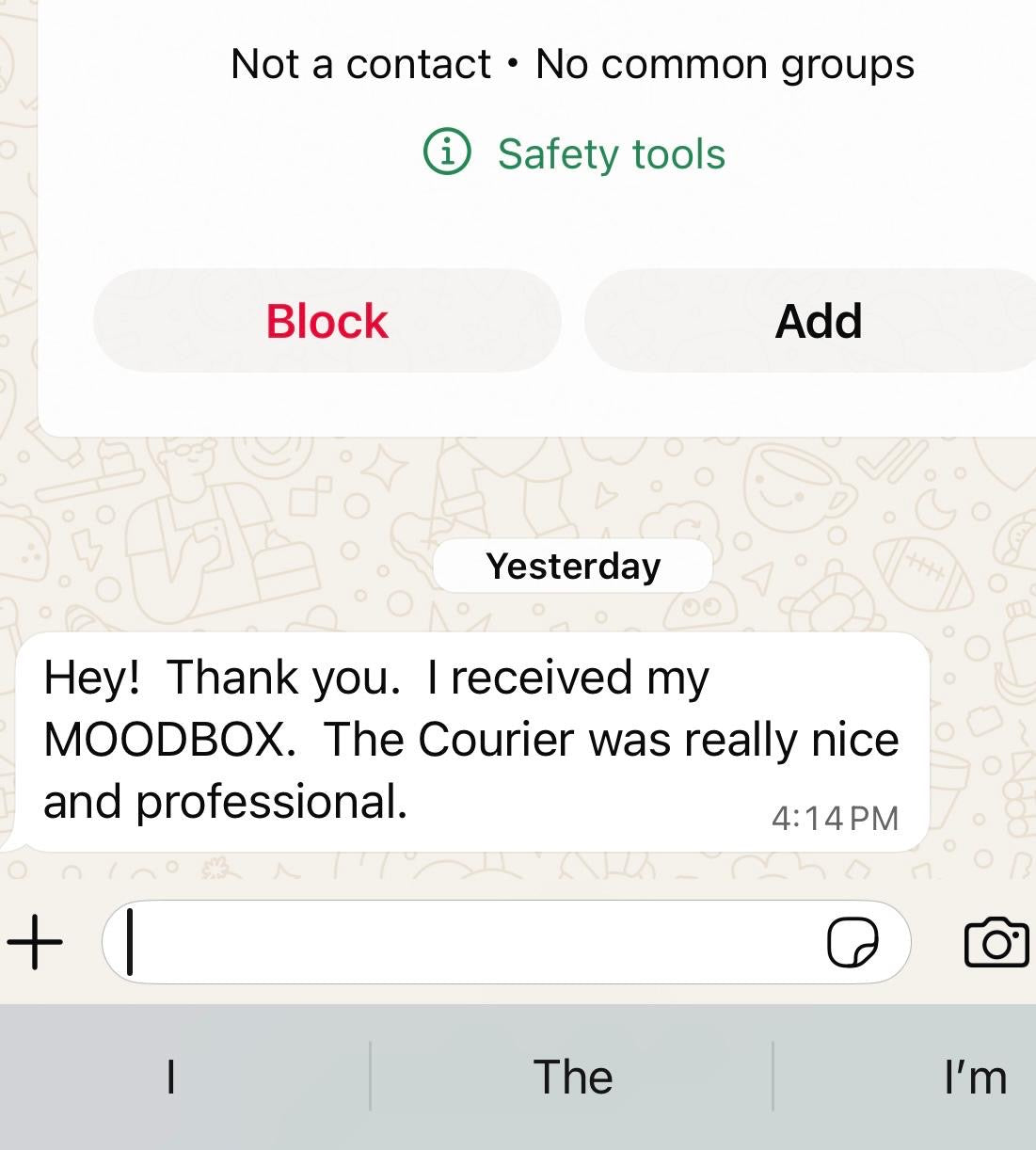Insert keyboard suggestion "I'm"

[x=975, y=1077]
